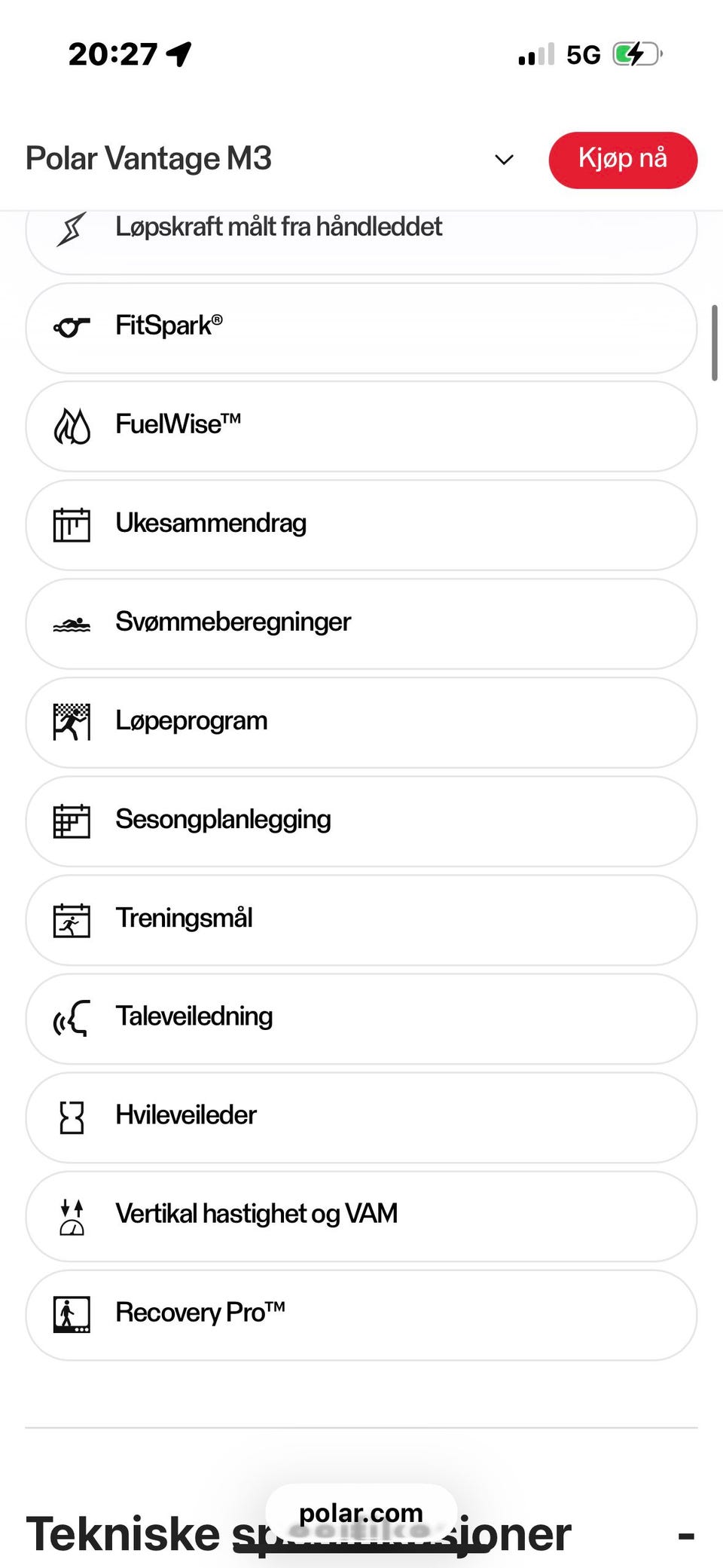Open the Løpeprogram row

360,722
